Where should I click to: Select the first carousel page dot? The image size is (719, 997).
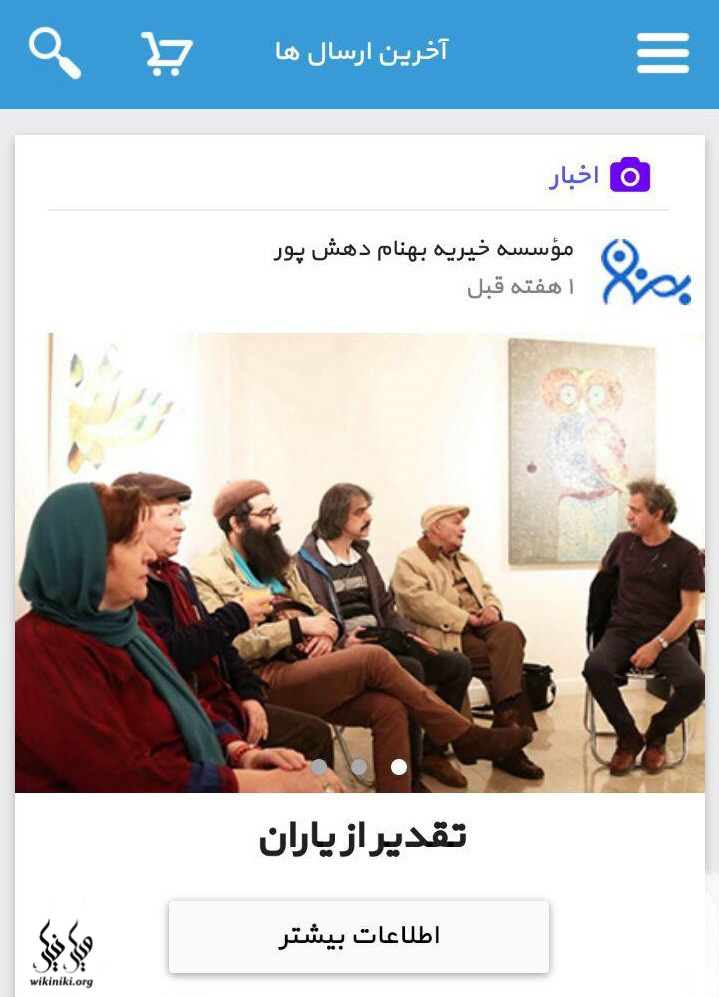(399, 767)
